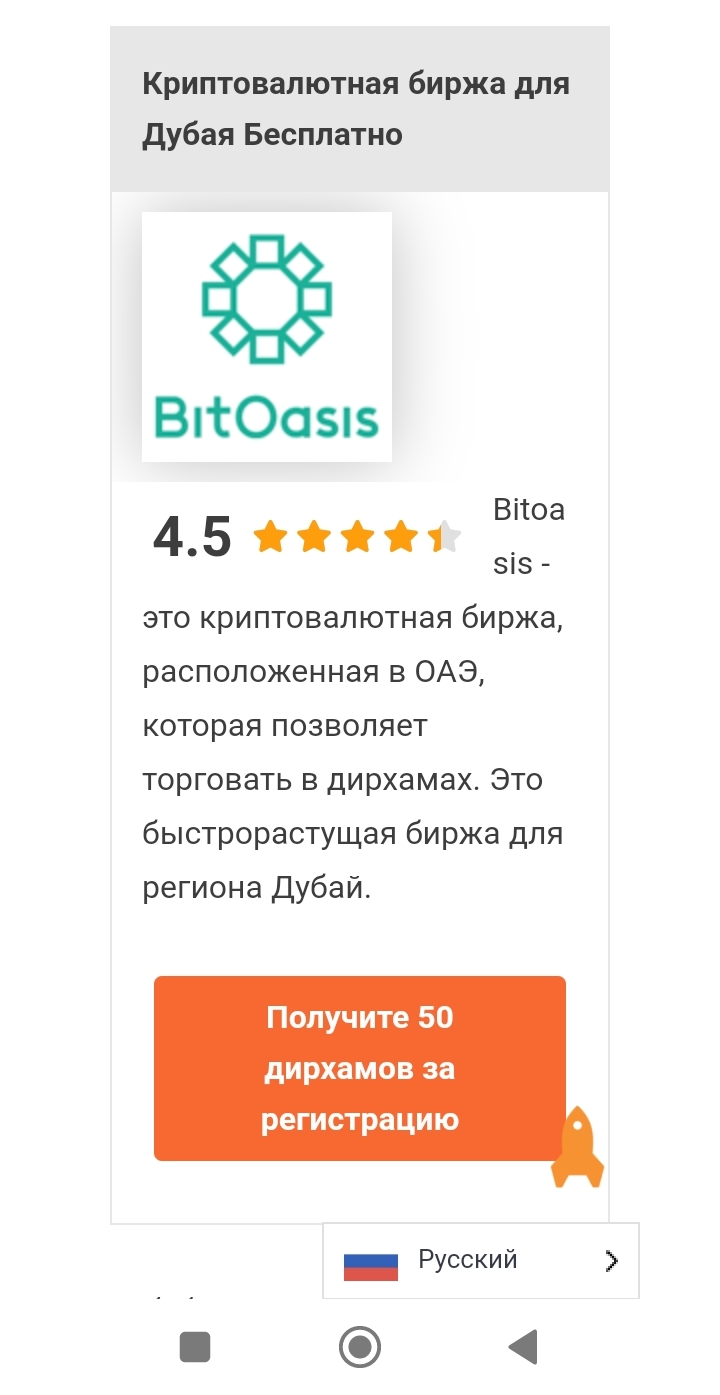720x1395 pixels.
Task: Open the BitOasis logo image
Action: coord(267,337)
